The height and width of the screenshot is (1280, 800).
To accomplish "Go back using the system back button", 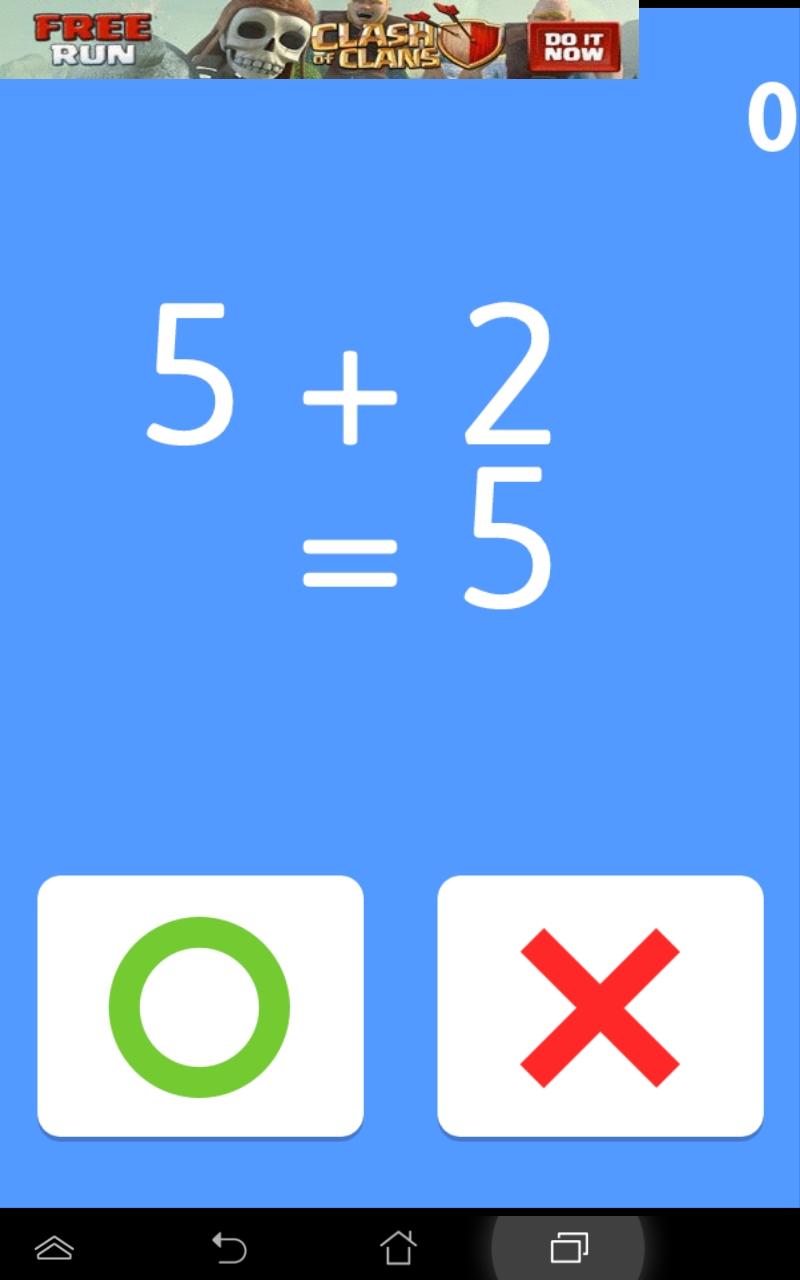I will tap(229, 1247).
